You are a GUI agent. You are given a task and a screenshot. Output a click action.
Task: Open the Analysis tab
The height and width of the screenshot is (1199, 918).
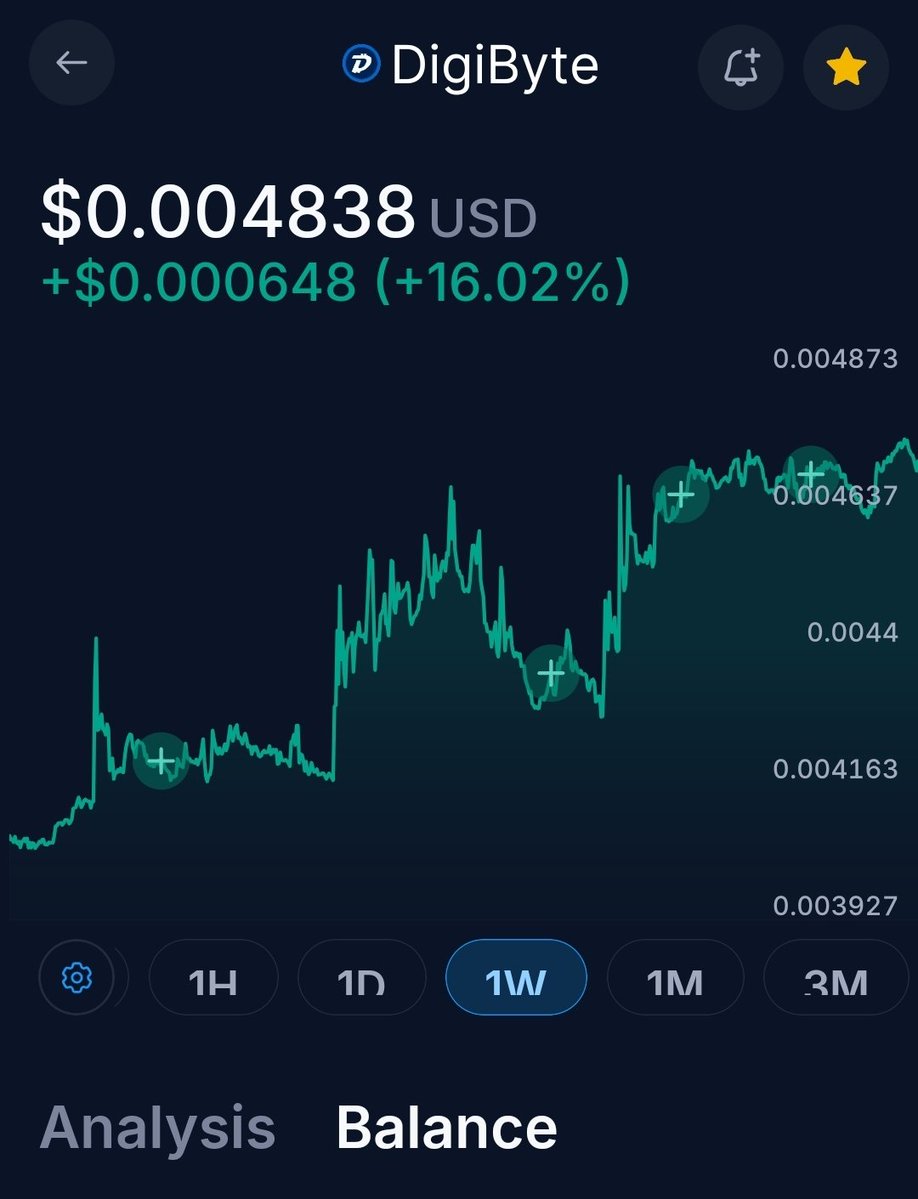coord(157,1127)
